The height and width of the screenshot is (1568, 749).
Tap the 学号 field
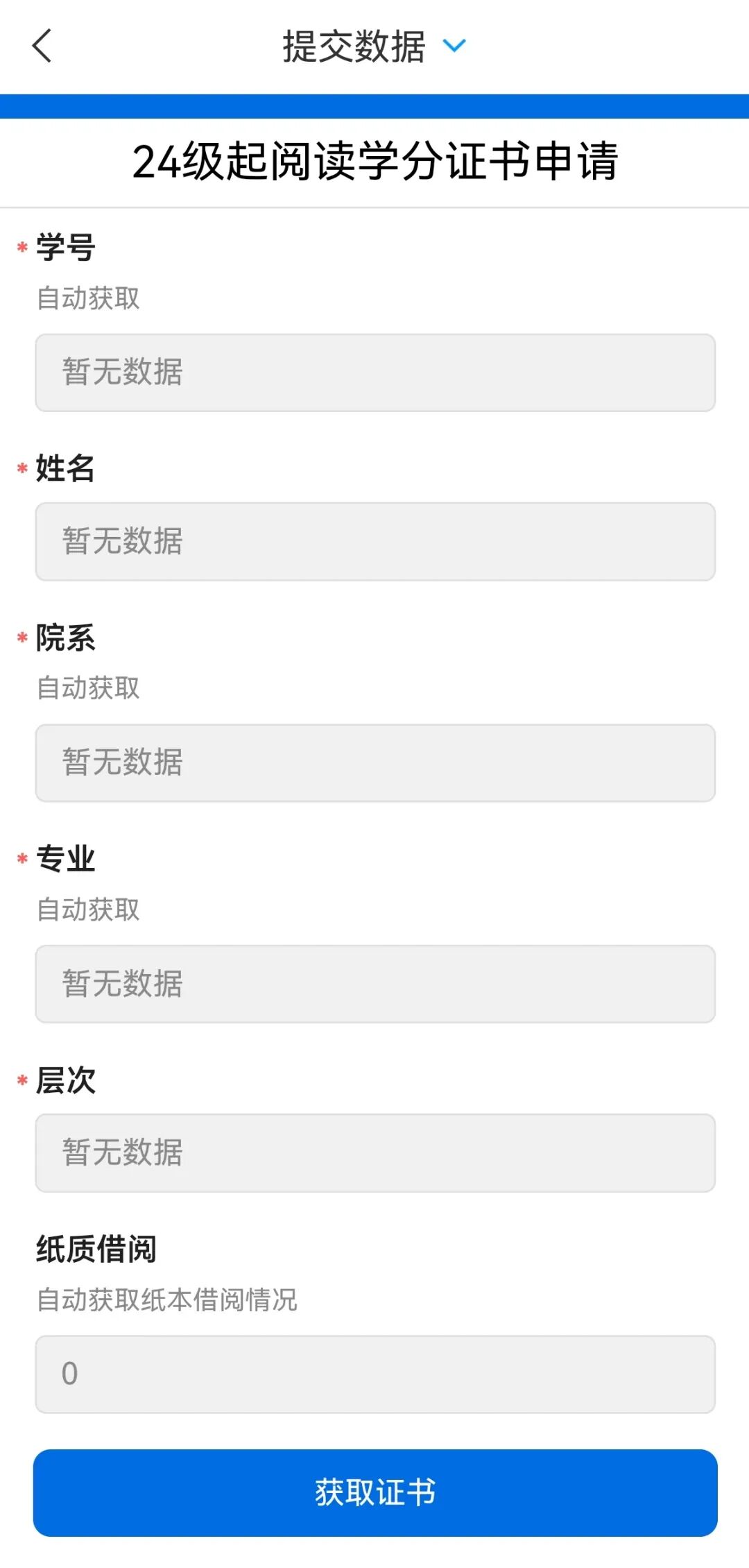tap(374, 373)
